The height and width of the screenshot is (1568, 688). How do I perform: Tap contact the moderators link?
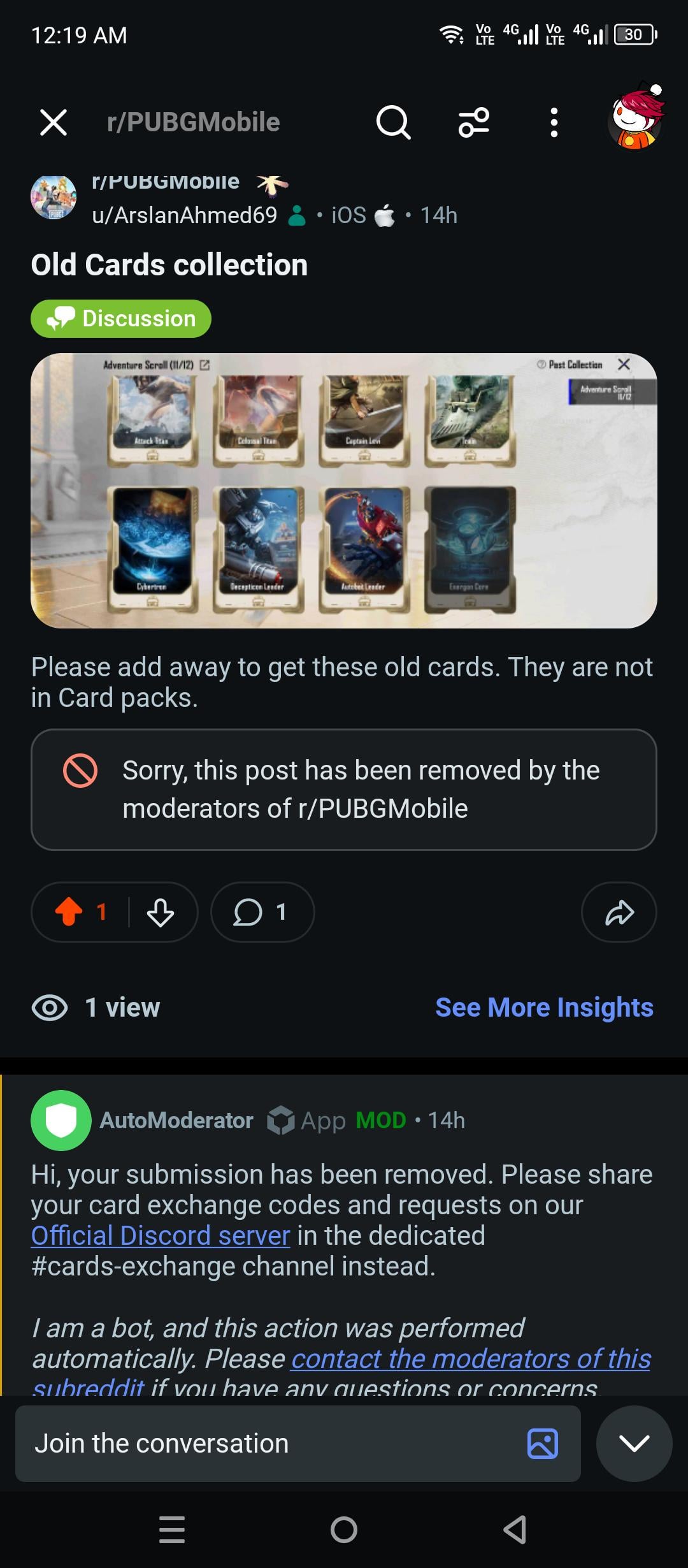[470, 1358]
